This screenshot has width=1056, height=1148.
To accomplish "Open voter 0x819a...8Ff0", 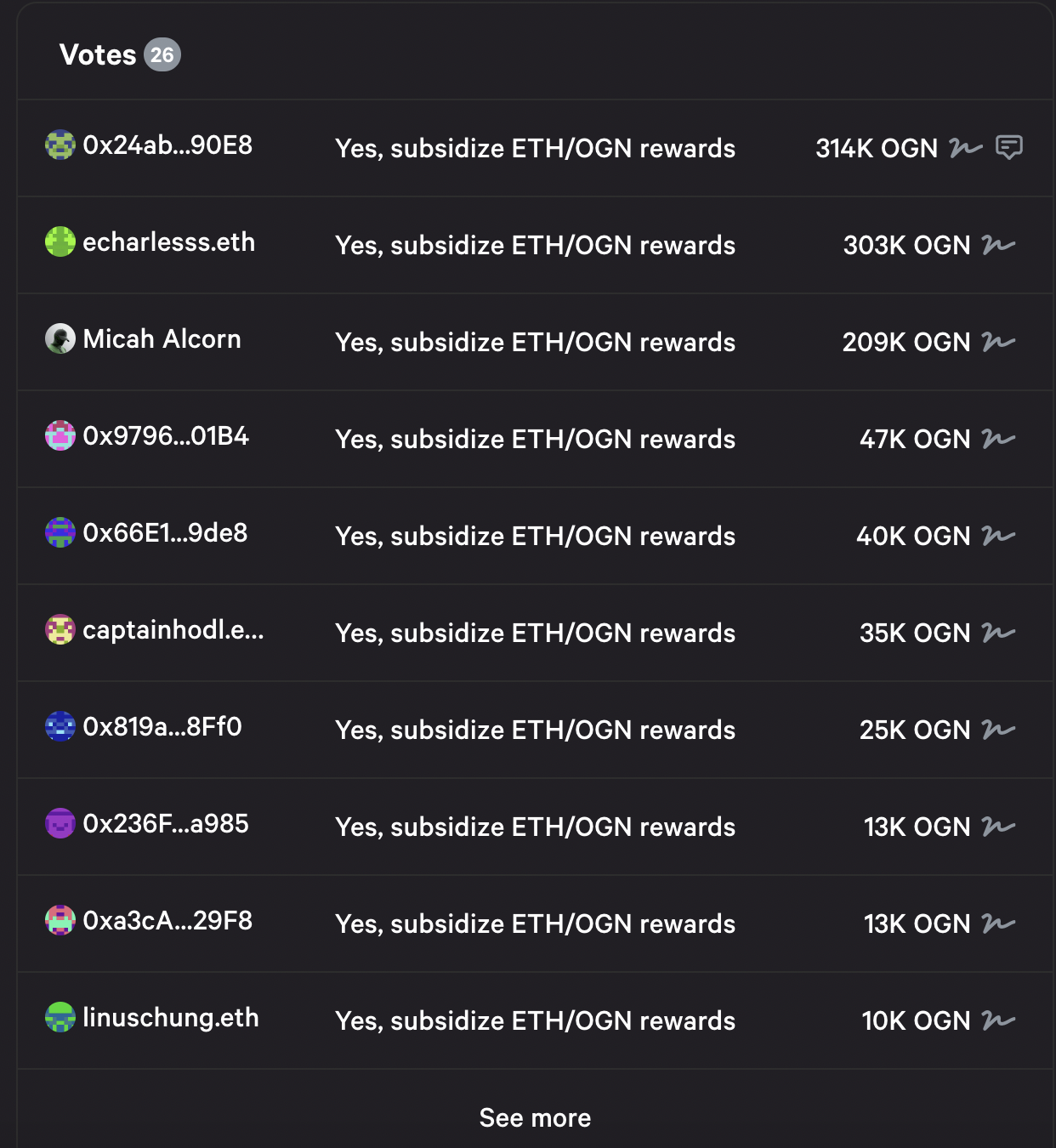I will coord(162,727).
